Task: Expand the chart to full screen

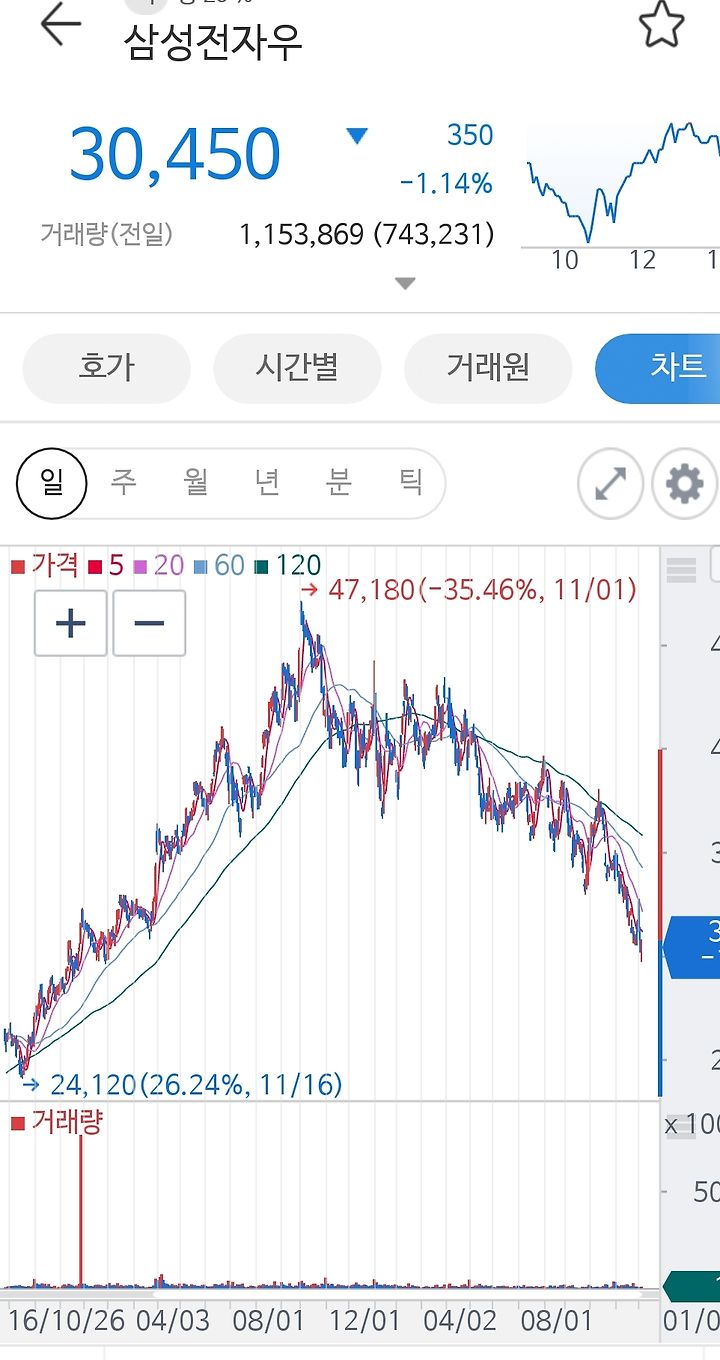Action: [610, 485]
